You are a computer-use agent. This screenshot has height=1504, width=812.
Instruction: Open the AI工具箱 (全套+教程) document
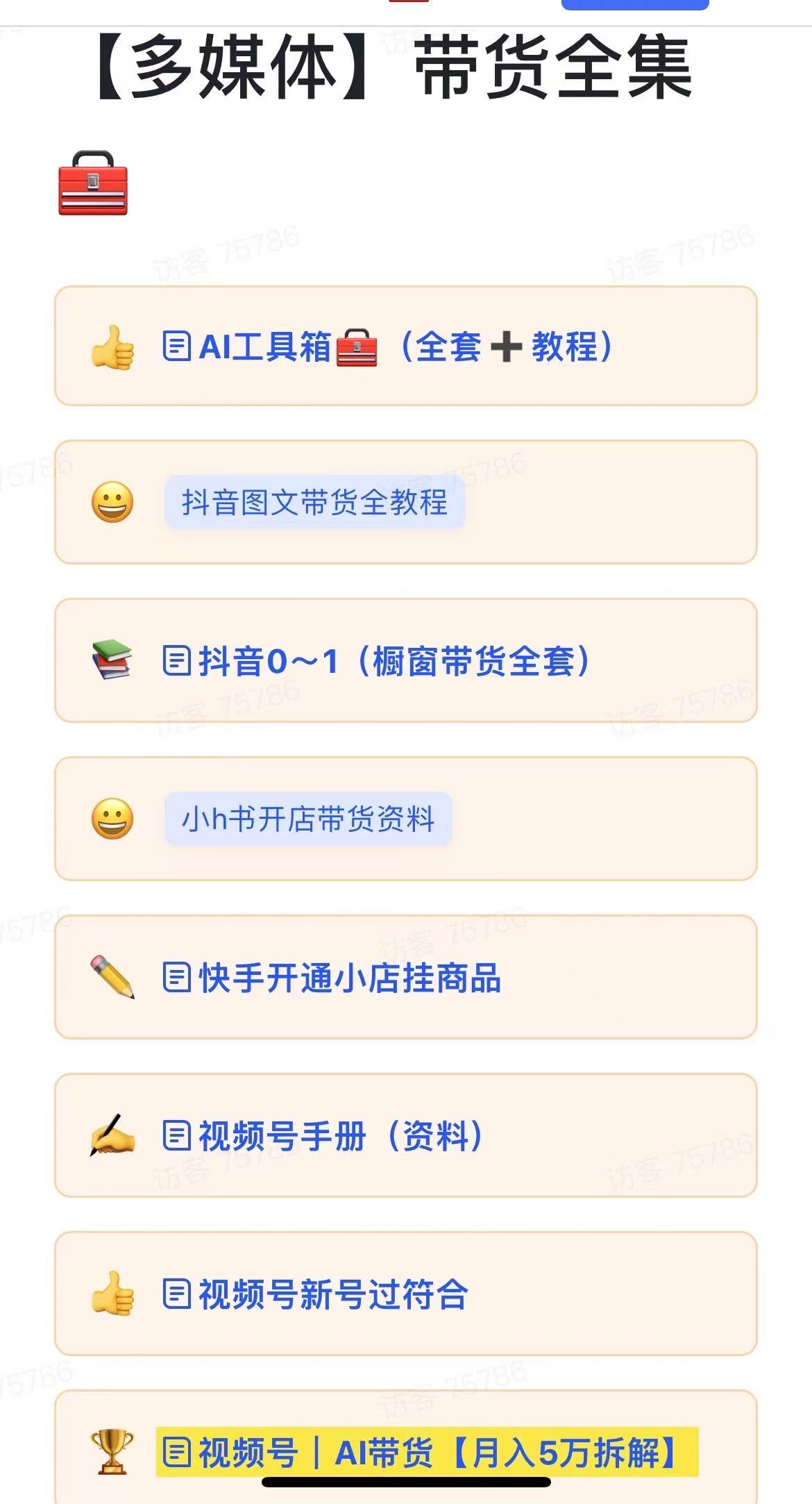coord(387,346)
